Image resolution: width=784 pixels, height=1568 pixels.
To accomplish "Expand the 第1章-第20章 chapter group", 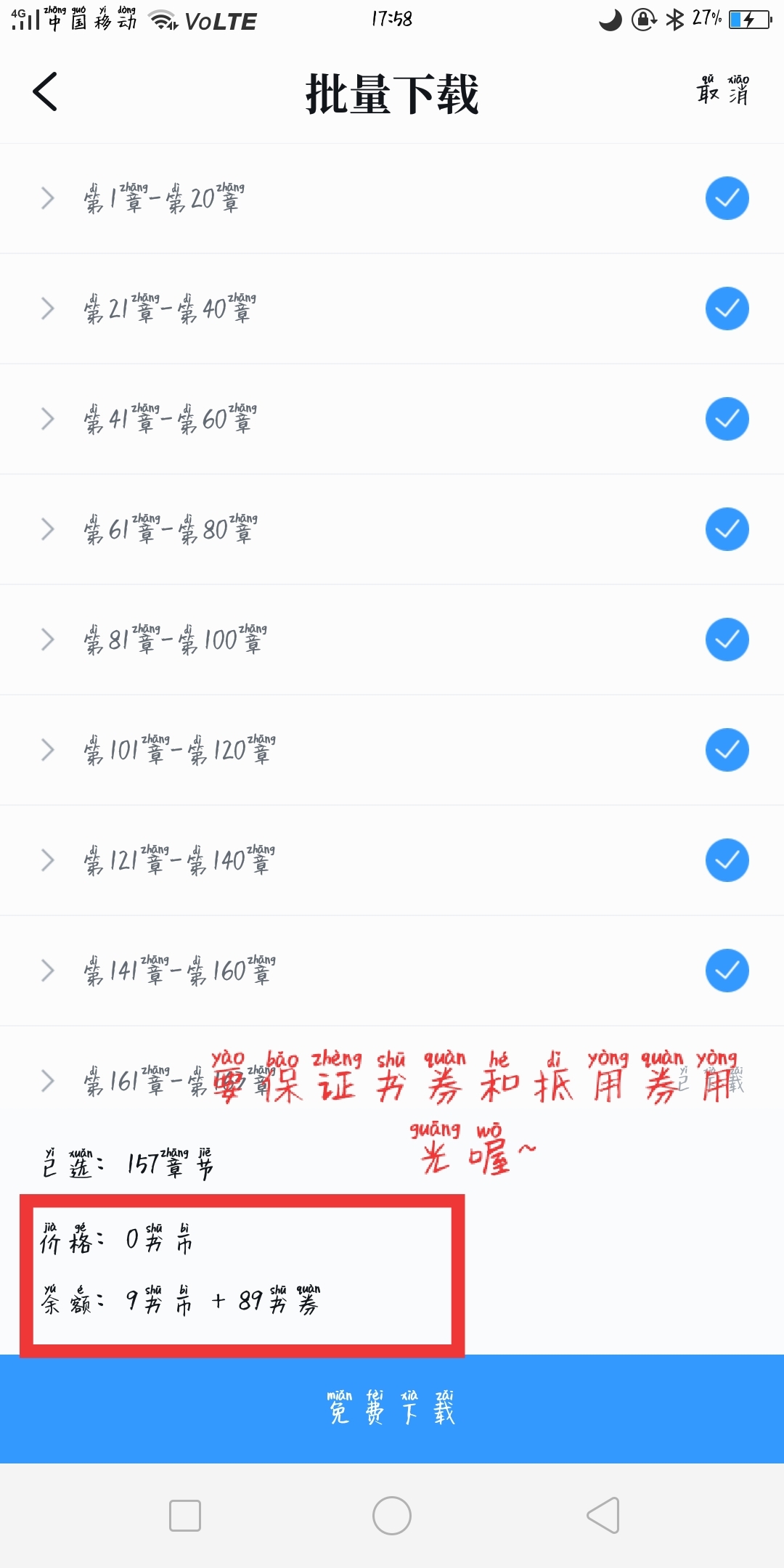I will pyautogui.click(x=48, y=198).
